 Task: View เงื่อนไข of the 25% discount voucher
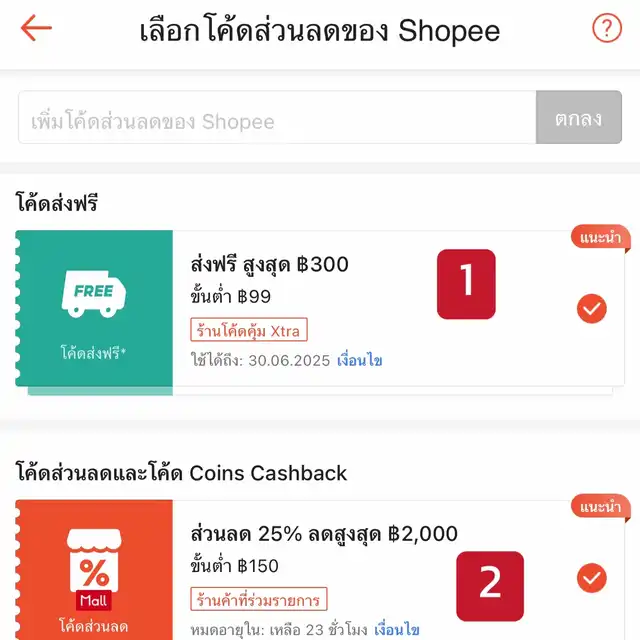click(397, 630)
